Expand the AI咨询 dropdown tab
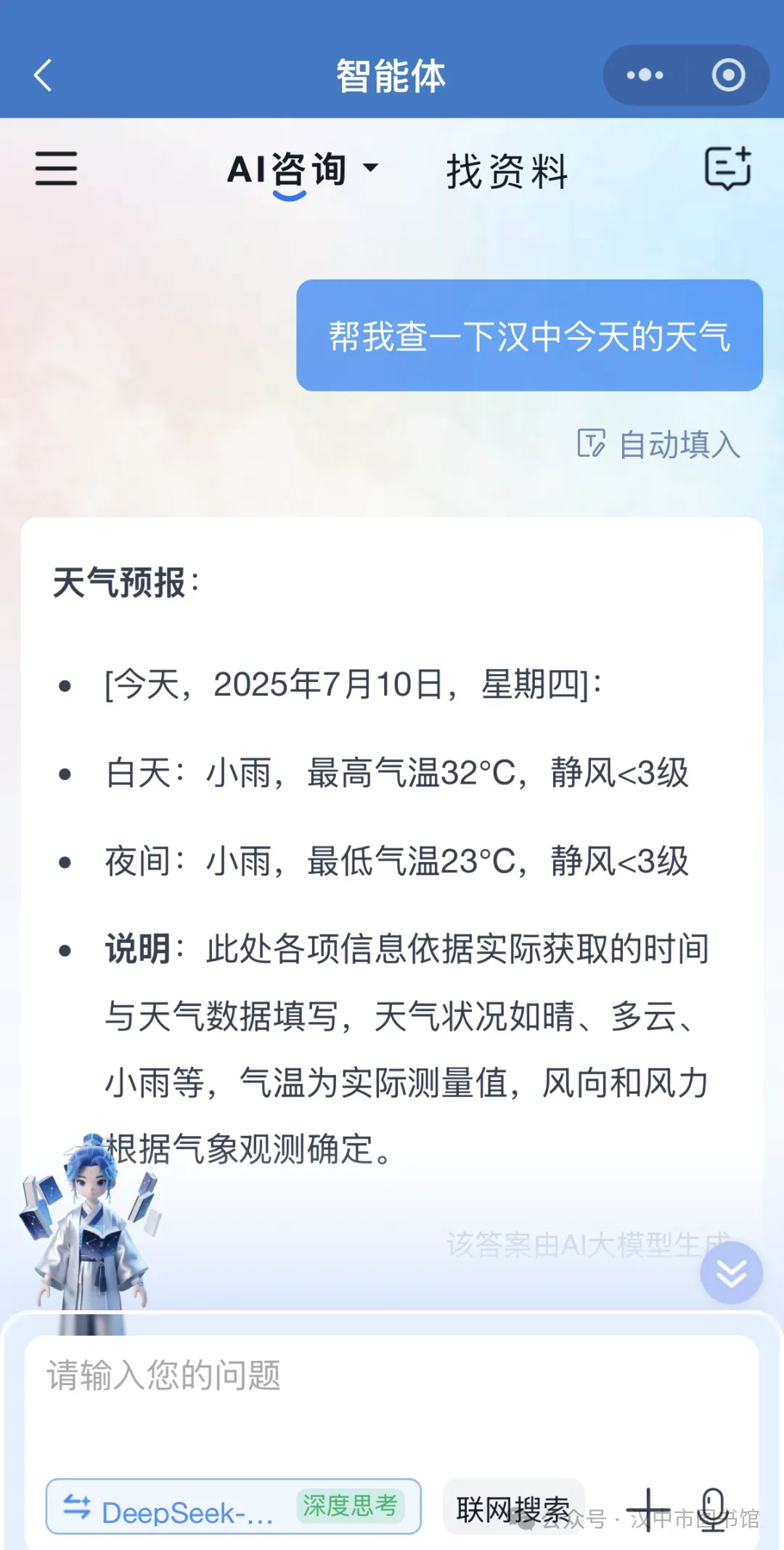This screenshot has width=784, height=1550. tap(303, 170)
